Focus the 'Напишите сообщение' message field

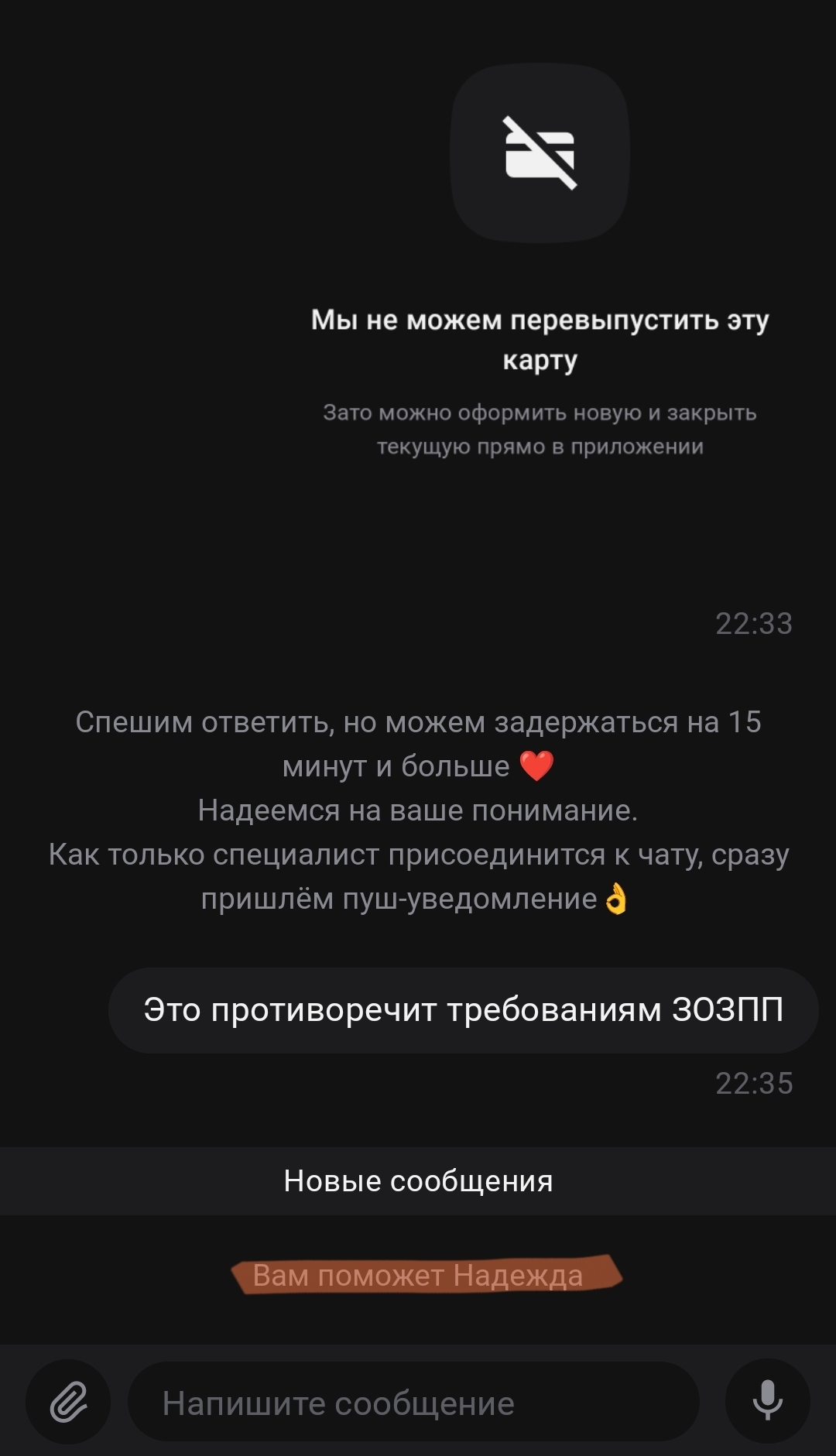pyautogui.click(x=413, y=1402)
